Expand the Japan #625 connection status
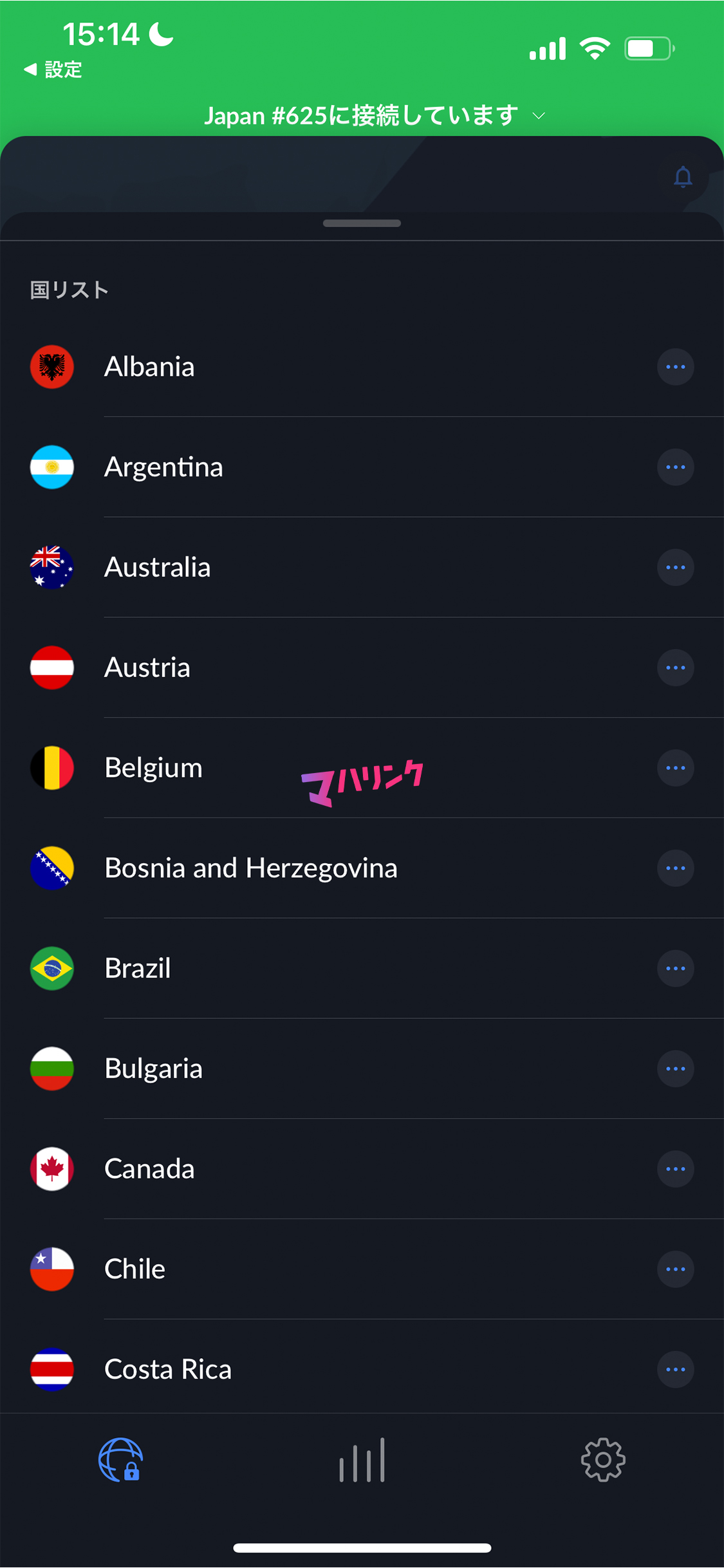Viewport: 724px width, 1568px height. click(375, 116)
